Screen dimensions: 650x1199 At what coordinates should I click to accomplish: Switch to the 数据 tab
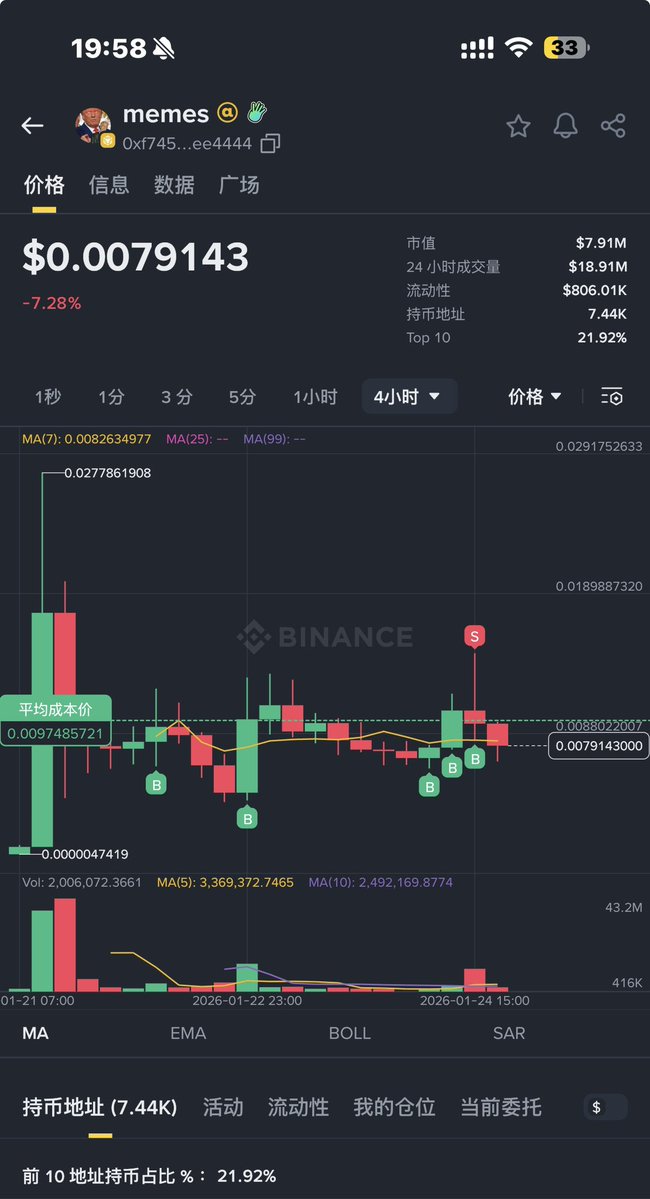point(174,185)
